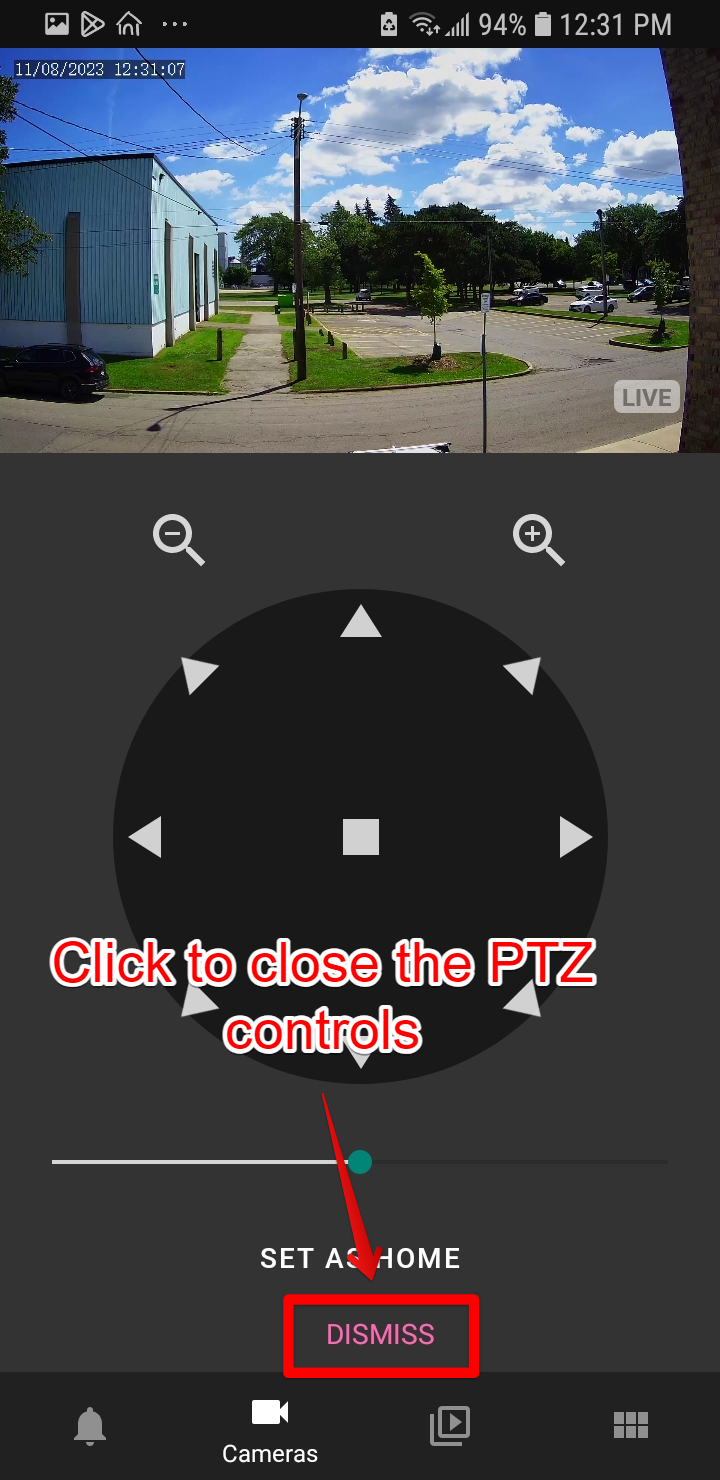The width and height of the screenshot is (720, 1480).
Task: Open the recordings playback tab
Action: pos(450,1425)
